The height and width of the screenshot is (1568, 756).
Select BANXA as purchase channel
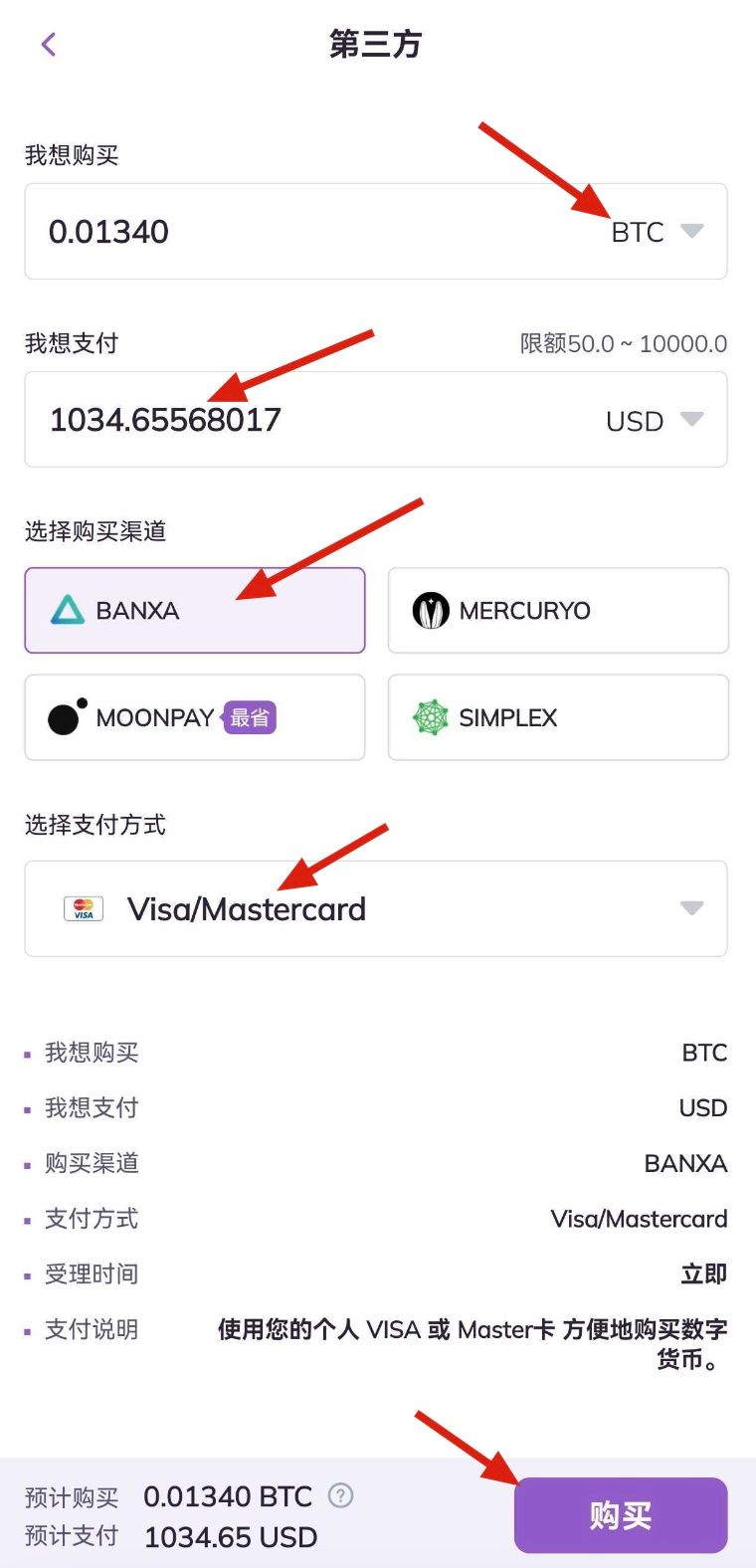195,610
